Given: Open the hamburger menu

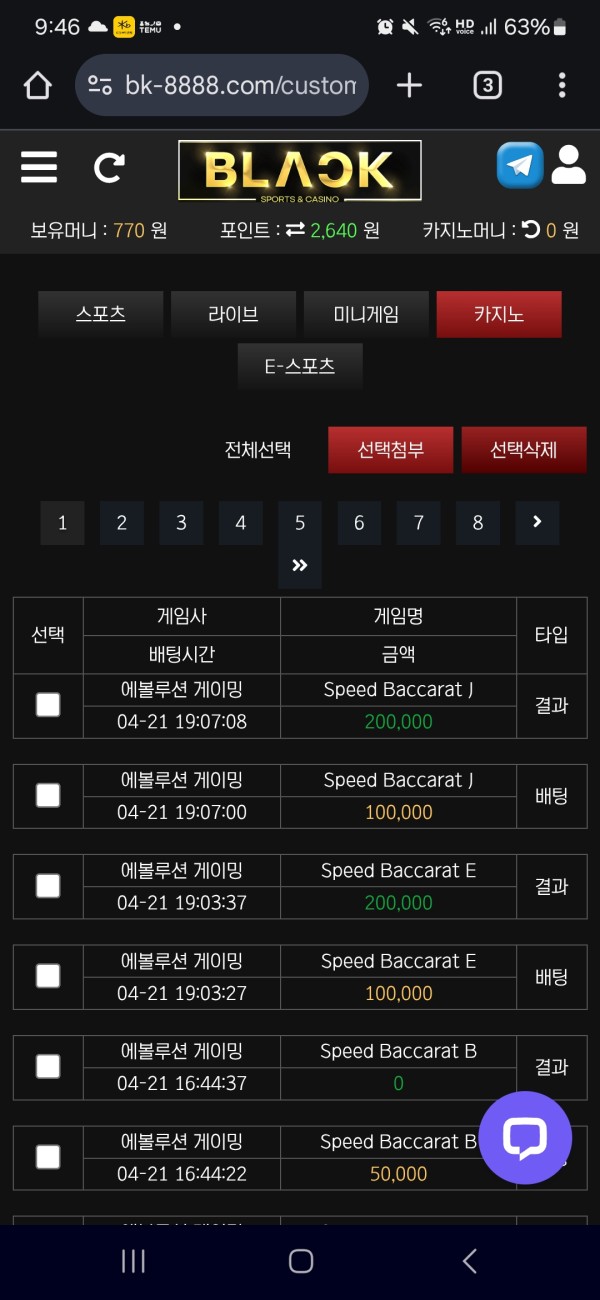Looking at the screenshot, I should 39,167.
